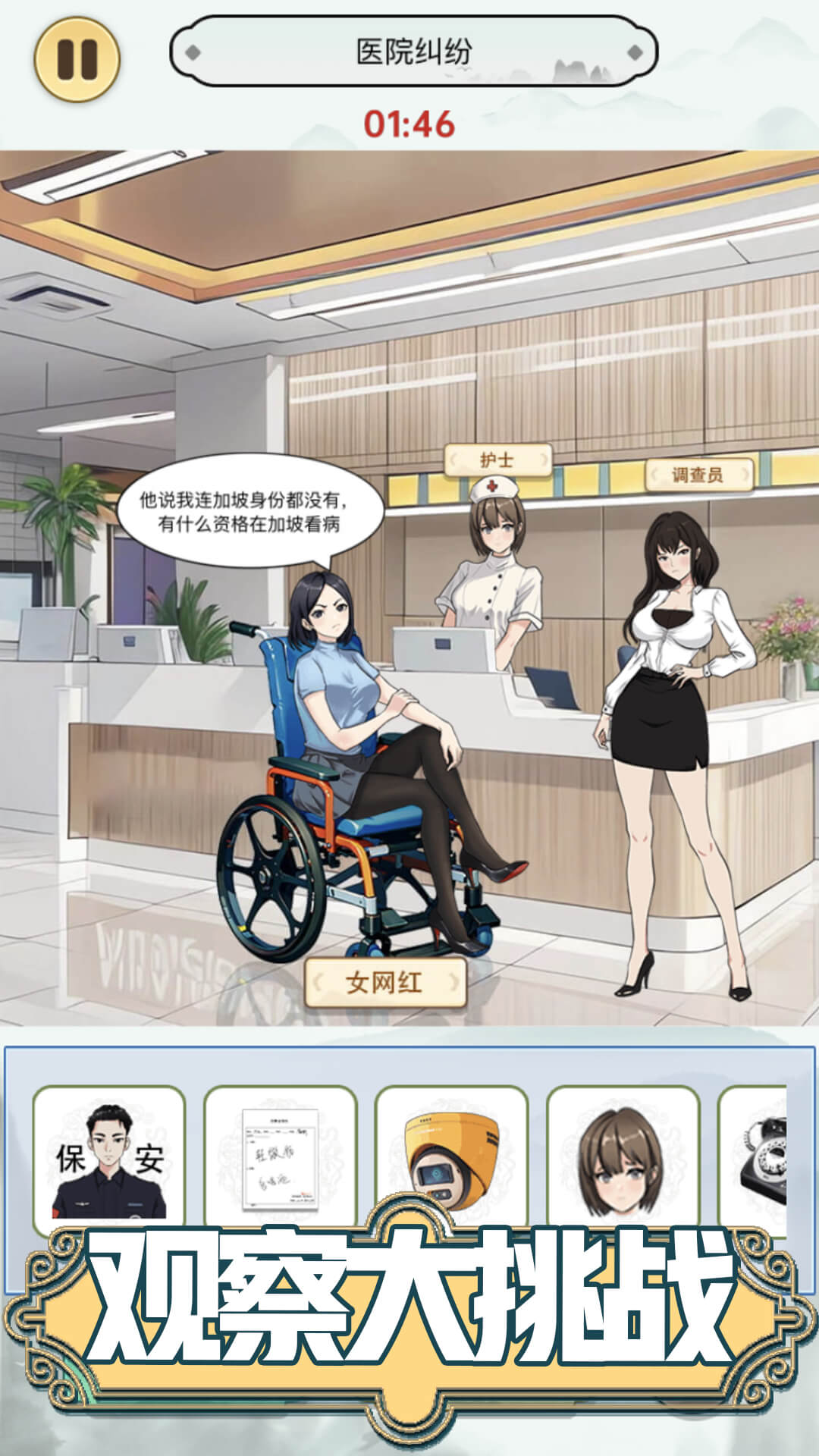Tap the 调查员 investigator label

[698, 475]
